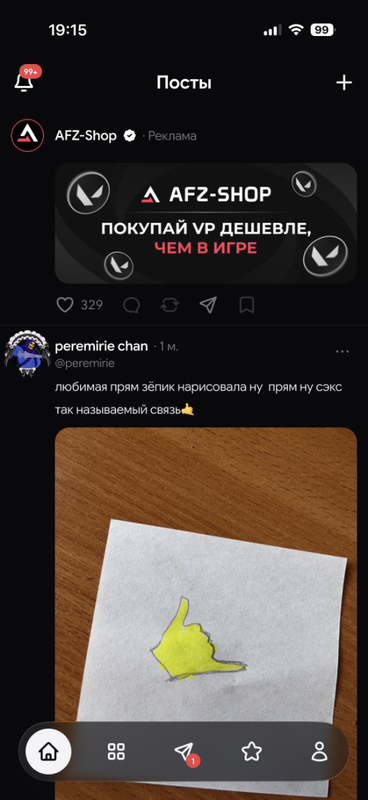Share the AFZ-Shop post via send icon
The width and height of the screenshot is (368, 800).
[x=208, y=305]
